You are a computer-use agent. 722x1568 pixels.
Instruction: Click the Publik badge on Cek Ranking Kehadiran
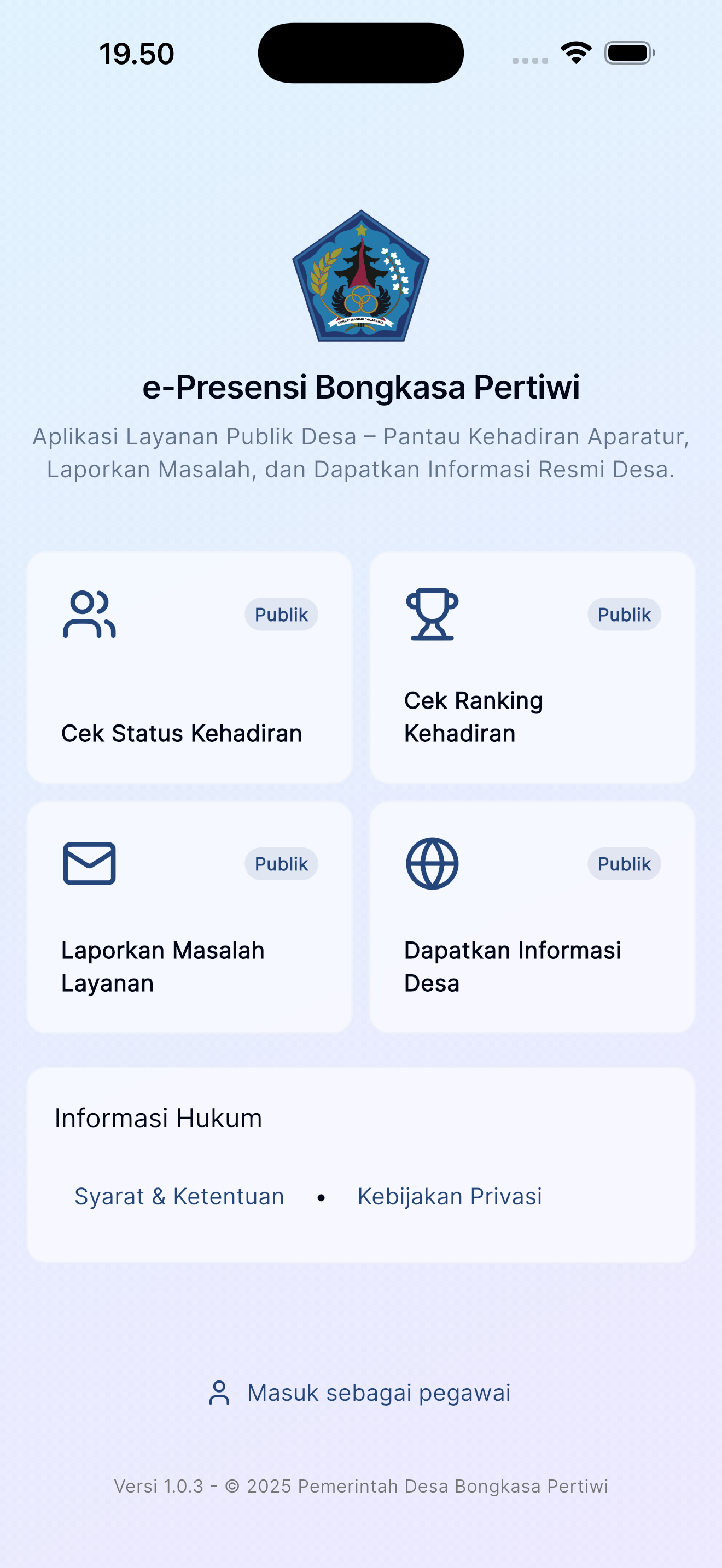coord(624,614)
